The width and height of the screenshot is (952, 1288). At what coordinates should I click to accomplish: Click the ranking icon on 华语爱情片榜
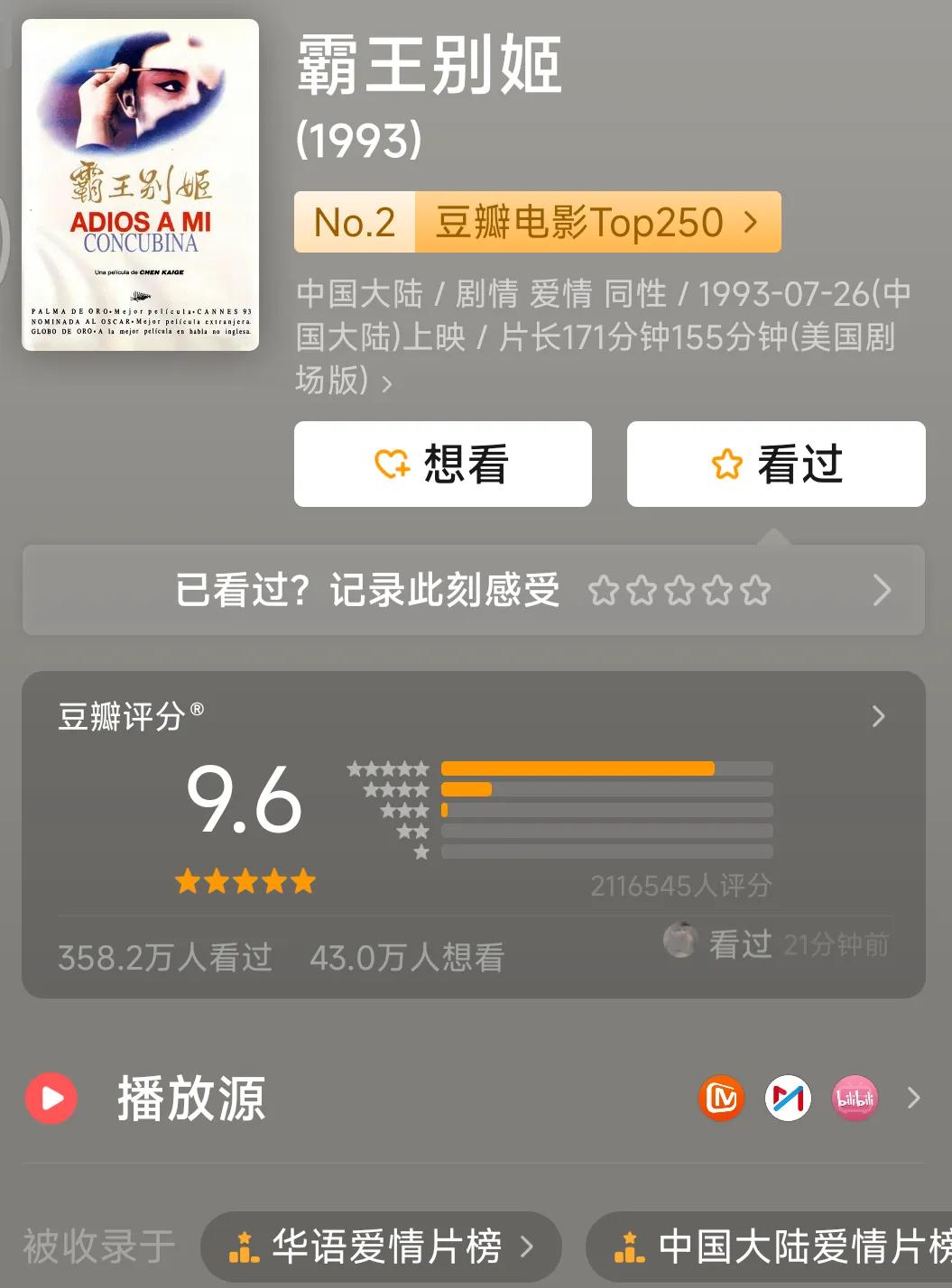243,1247
